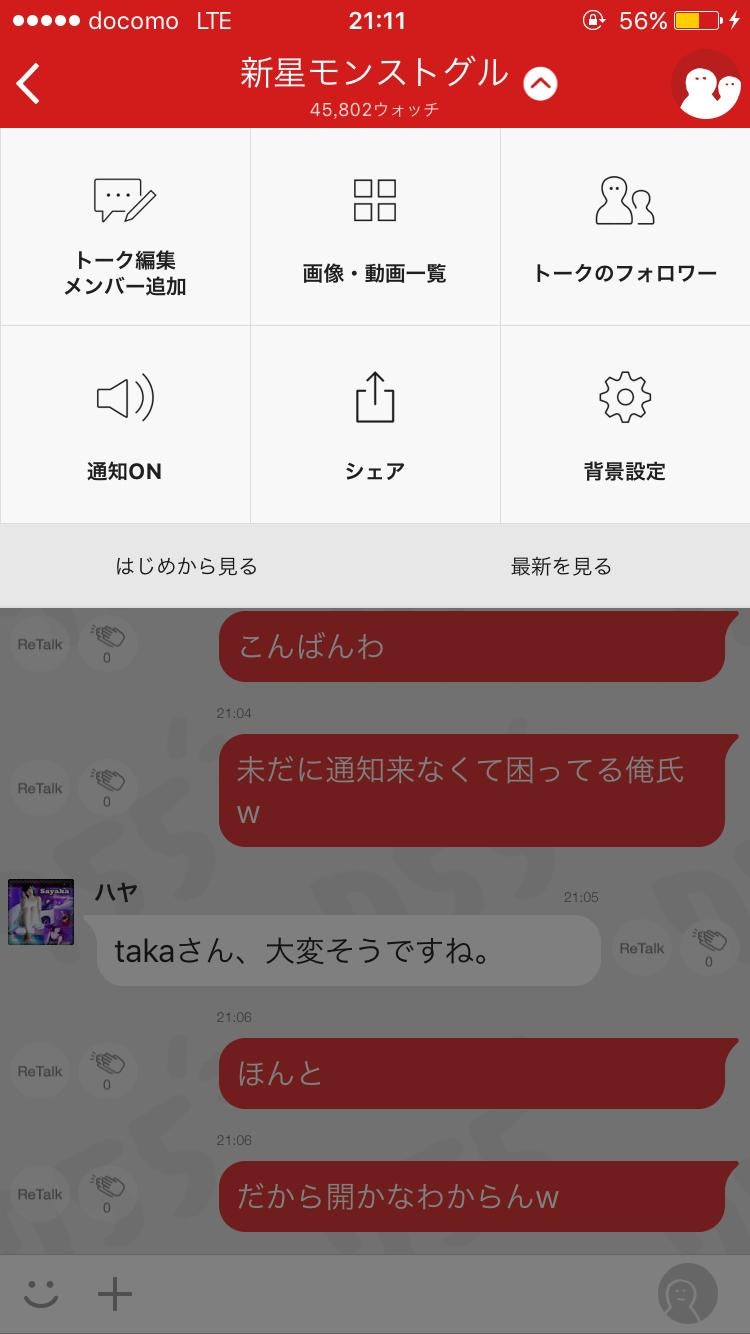The height and width of the screenshot is (1334, 750).
Task: Open ハヤ's profile thumbnail
Action: coord(40,911)
